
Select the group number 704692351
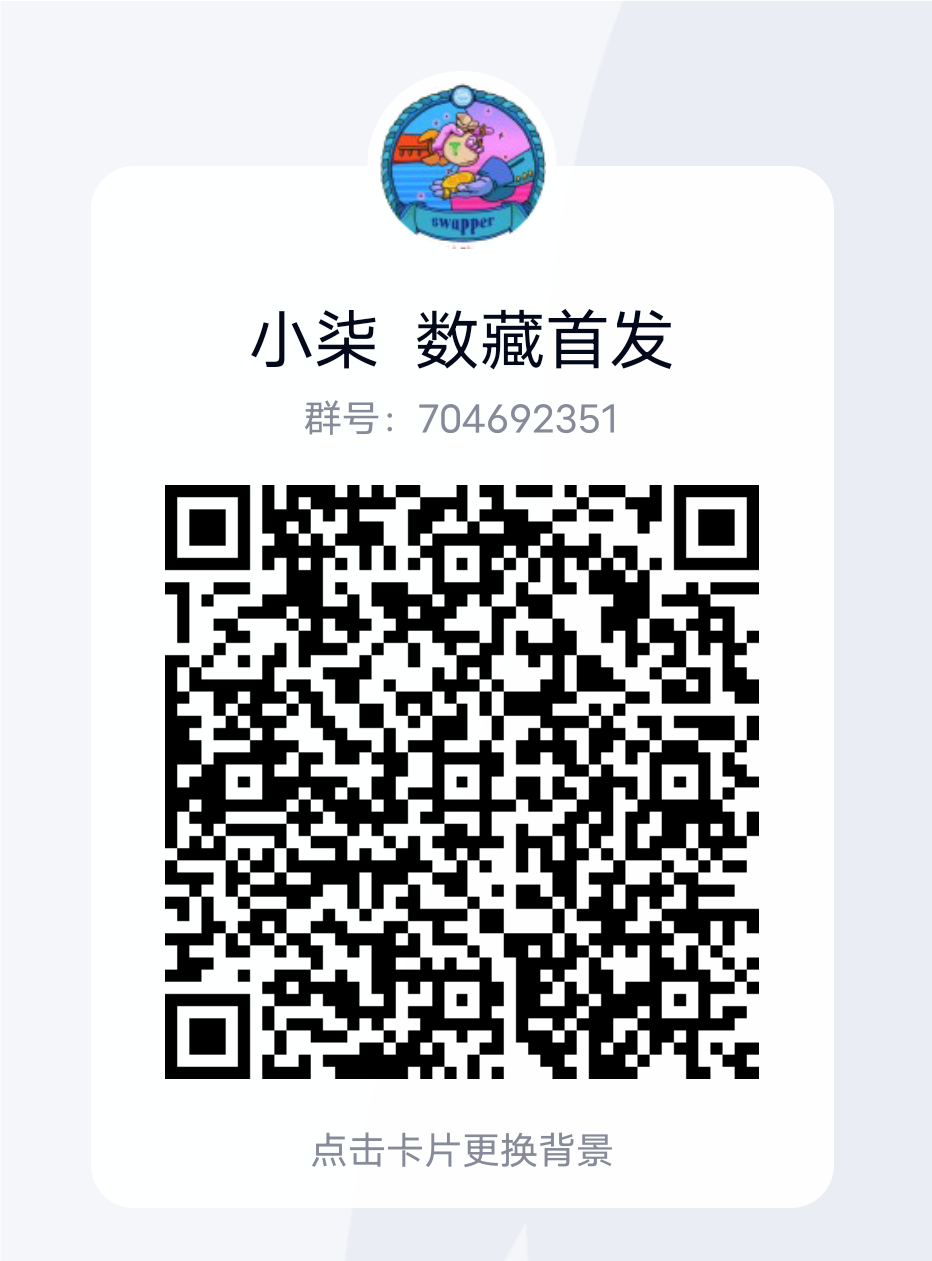(x=520, y=420)
